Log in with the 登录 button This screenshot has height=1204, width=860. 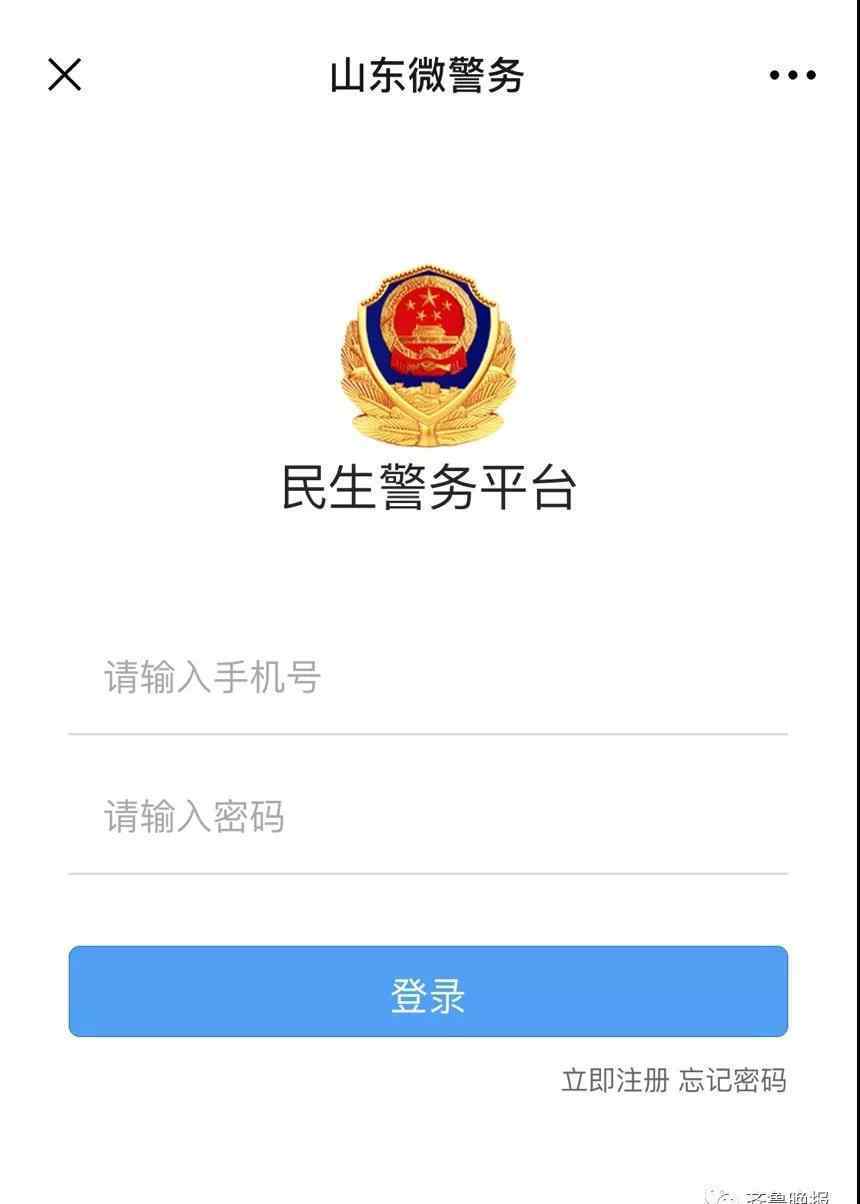tap(428, 992)
